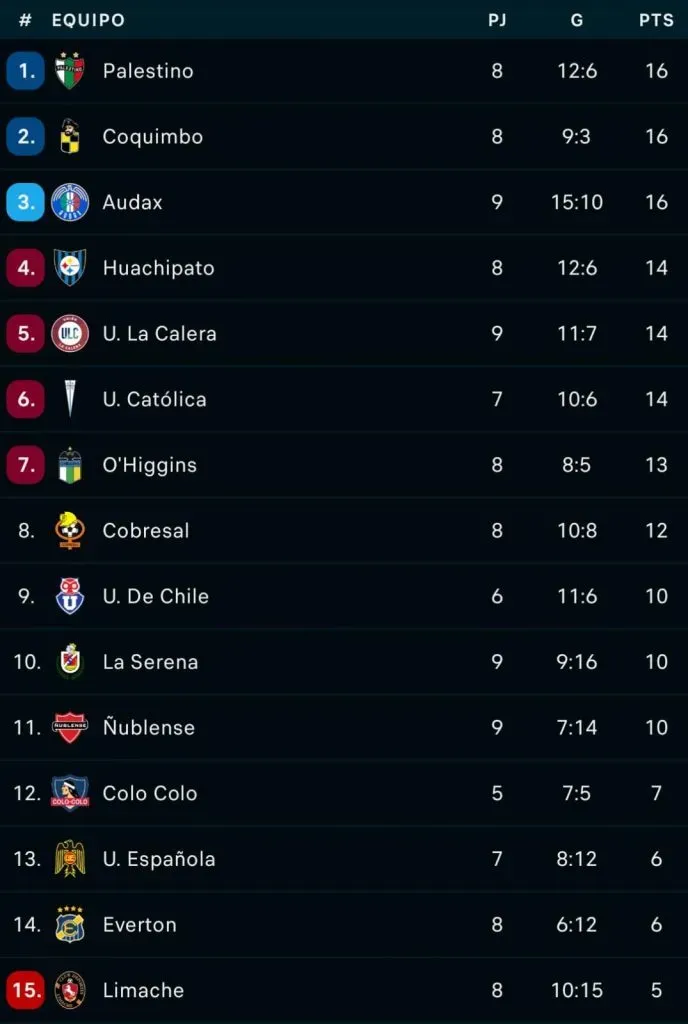This screenshot has height=1024, width=688.
Task: View U. Católica team page
Action: coord(154,399)
